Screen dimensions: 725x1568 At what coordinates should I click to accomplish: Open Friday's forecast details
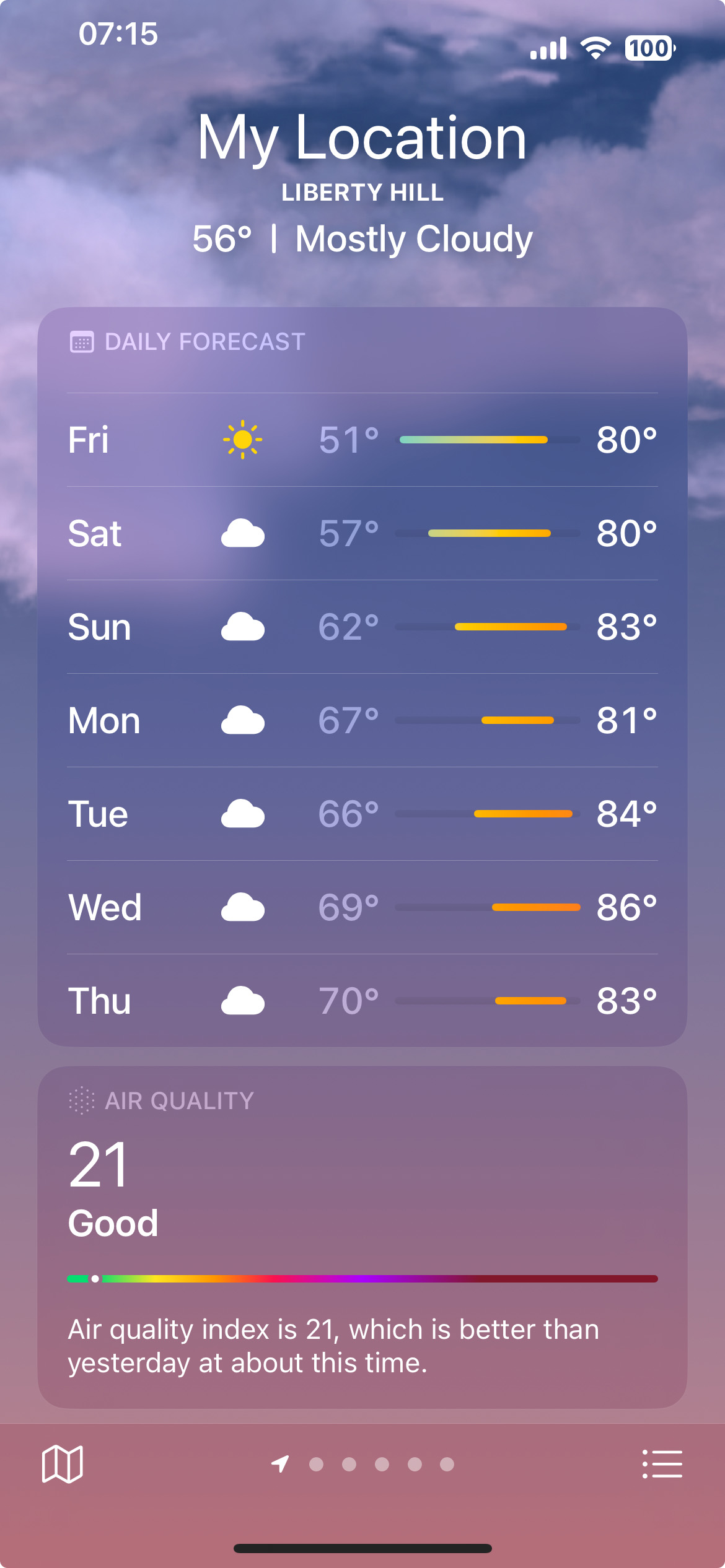pos(362,440)
